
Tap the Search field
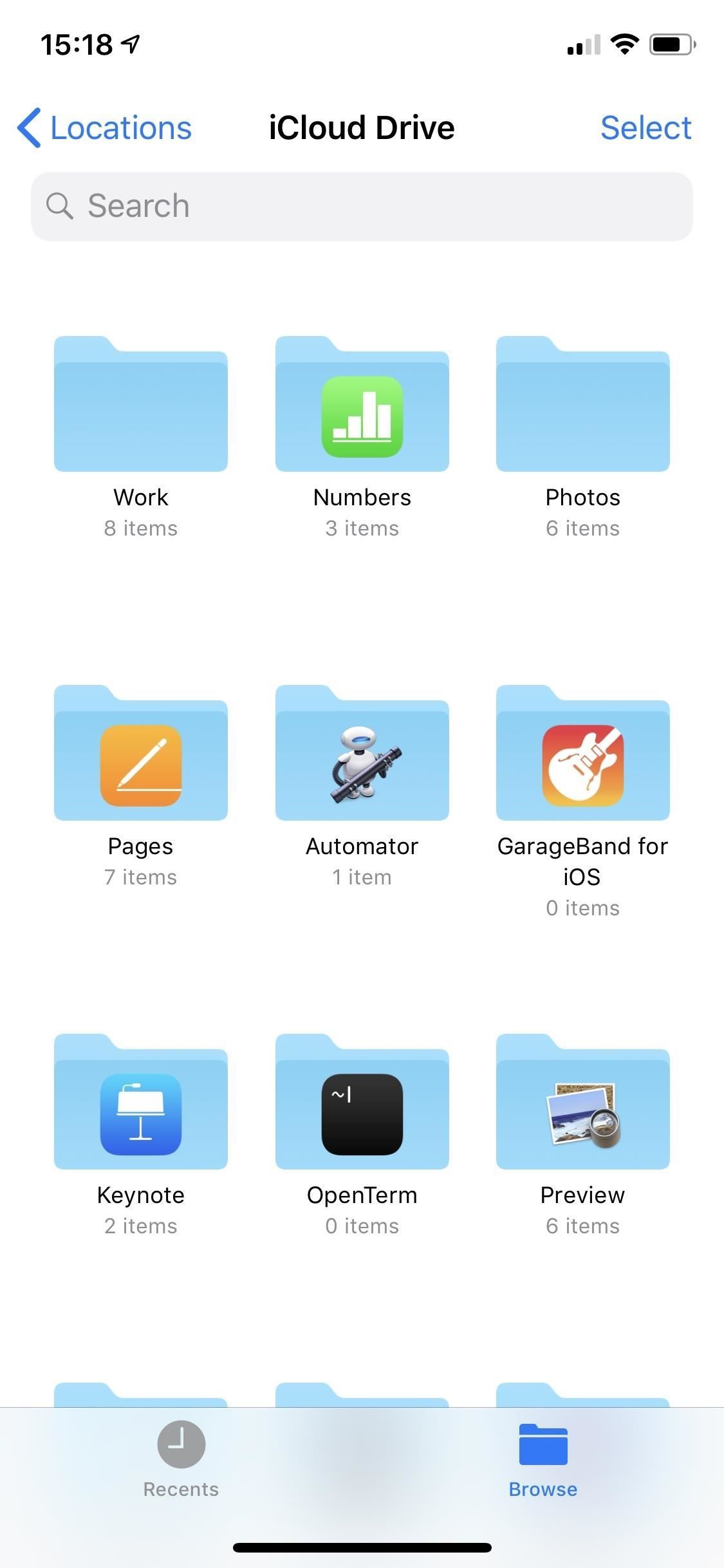[362, 206]
